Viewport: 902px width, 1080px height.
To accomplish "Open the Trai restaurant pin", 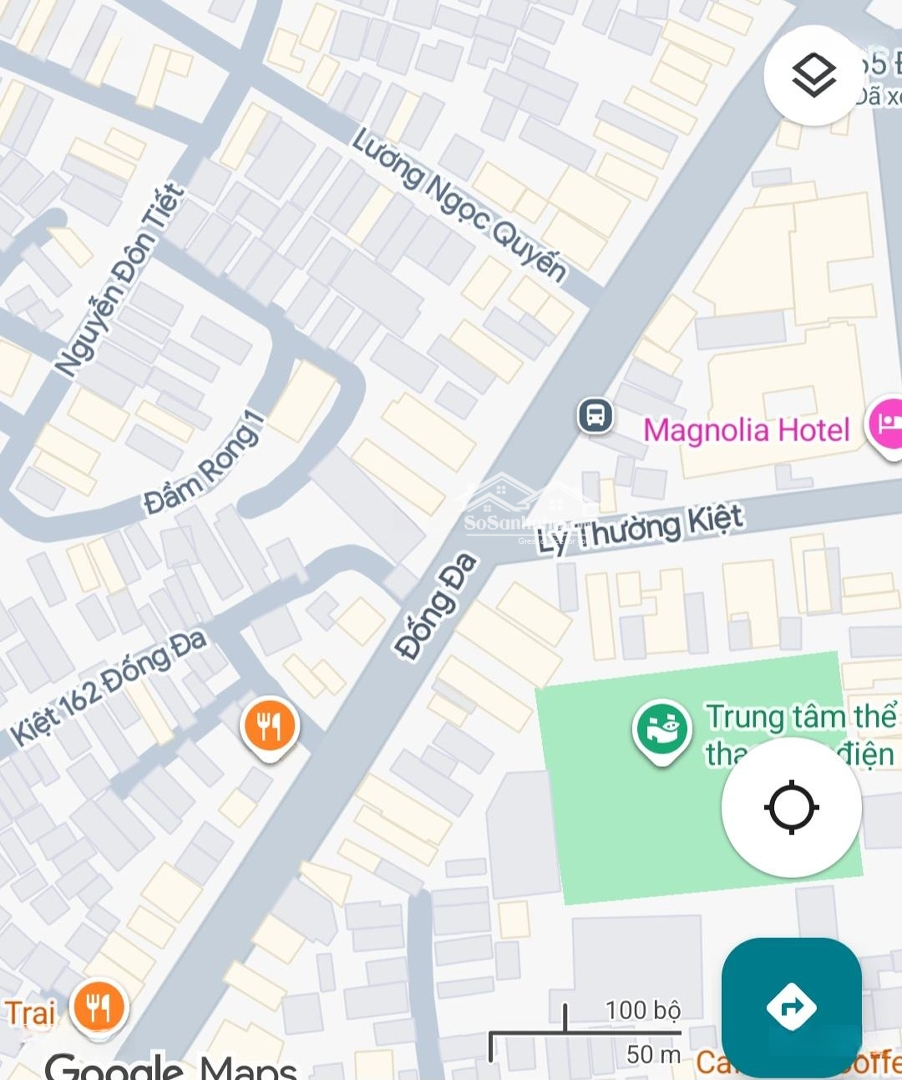I will pyautogui.click(x=98, y=1007).
